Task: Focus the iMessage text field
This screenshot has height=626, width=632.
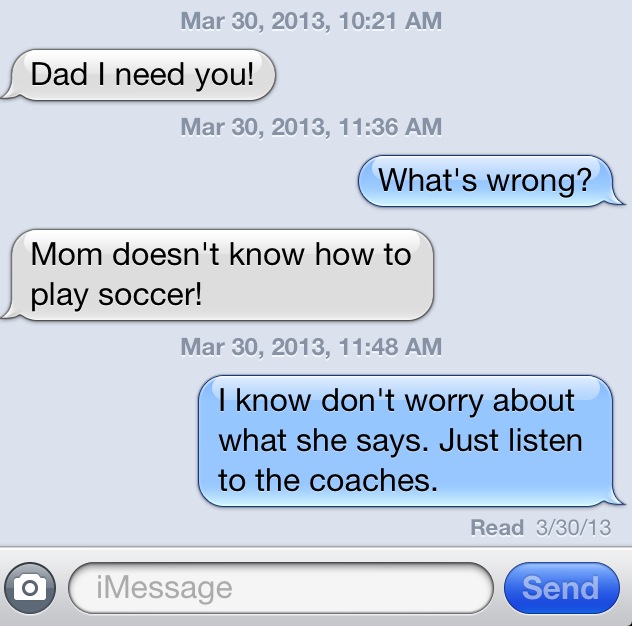Action: tap(280, 587)
